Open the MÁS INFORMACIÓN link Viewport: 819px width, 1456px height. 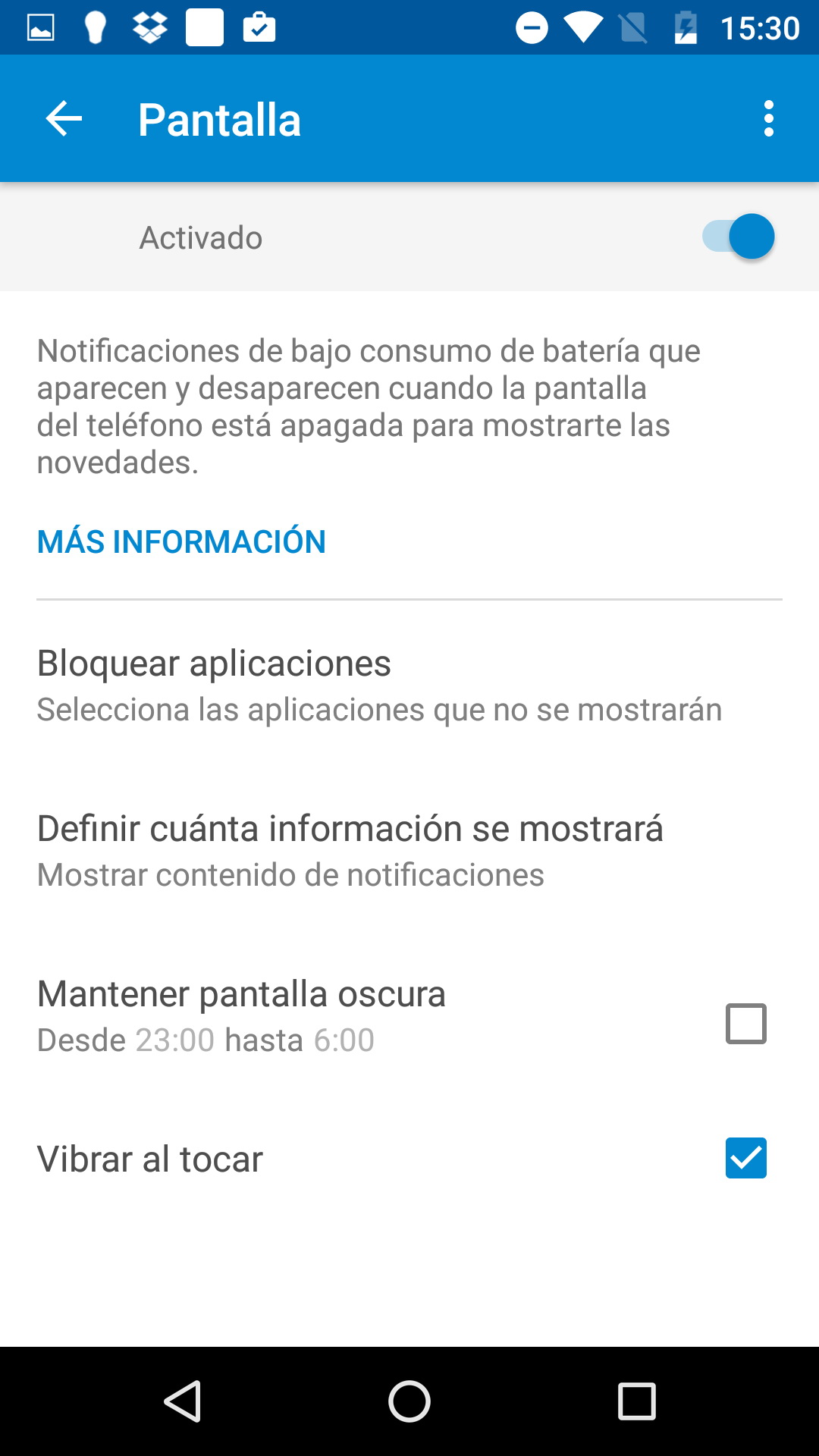pyautogui.click(x=181, y=542)
